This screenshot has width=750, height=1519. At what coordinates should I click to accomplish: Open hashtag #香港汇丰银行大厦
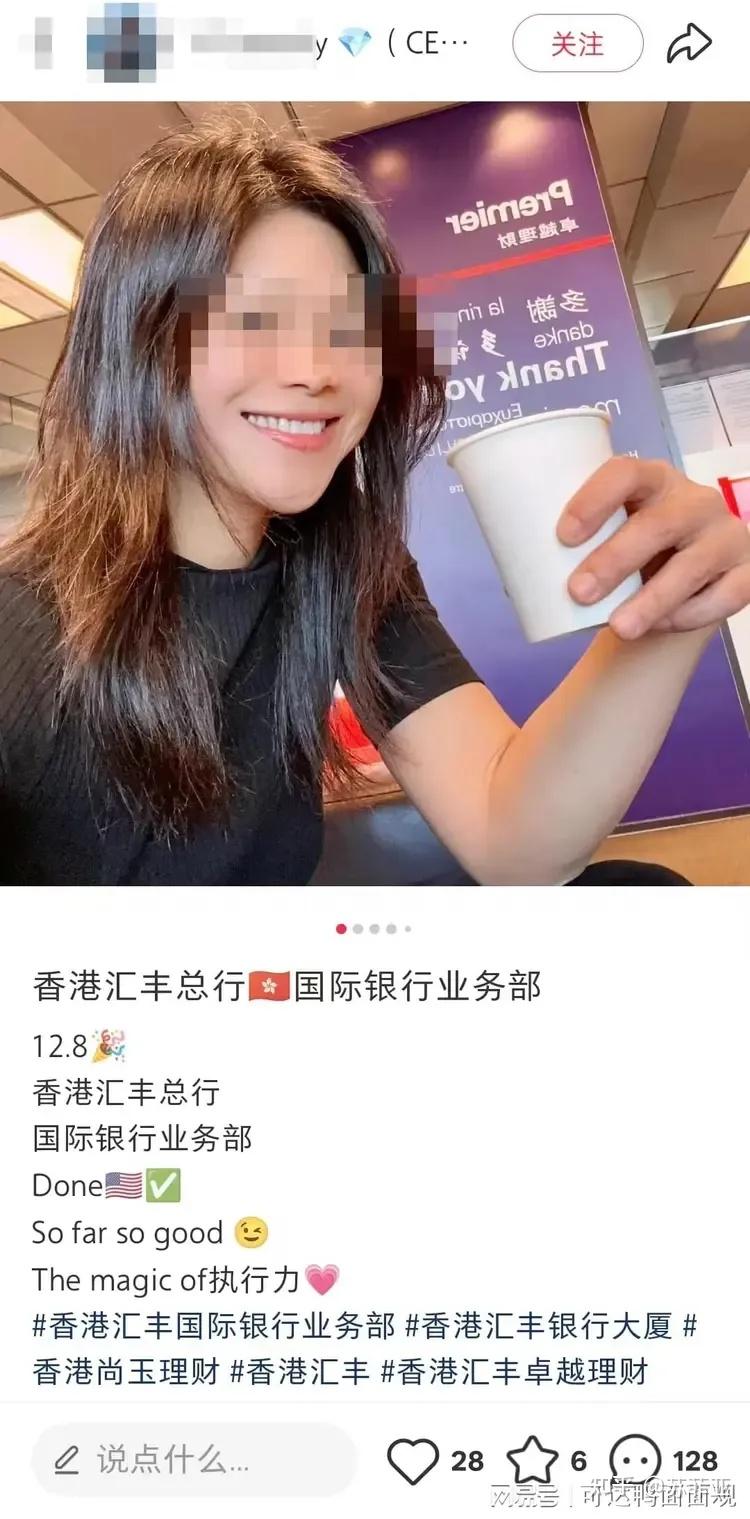(538, 1326)
